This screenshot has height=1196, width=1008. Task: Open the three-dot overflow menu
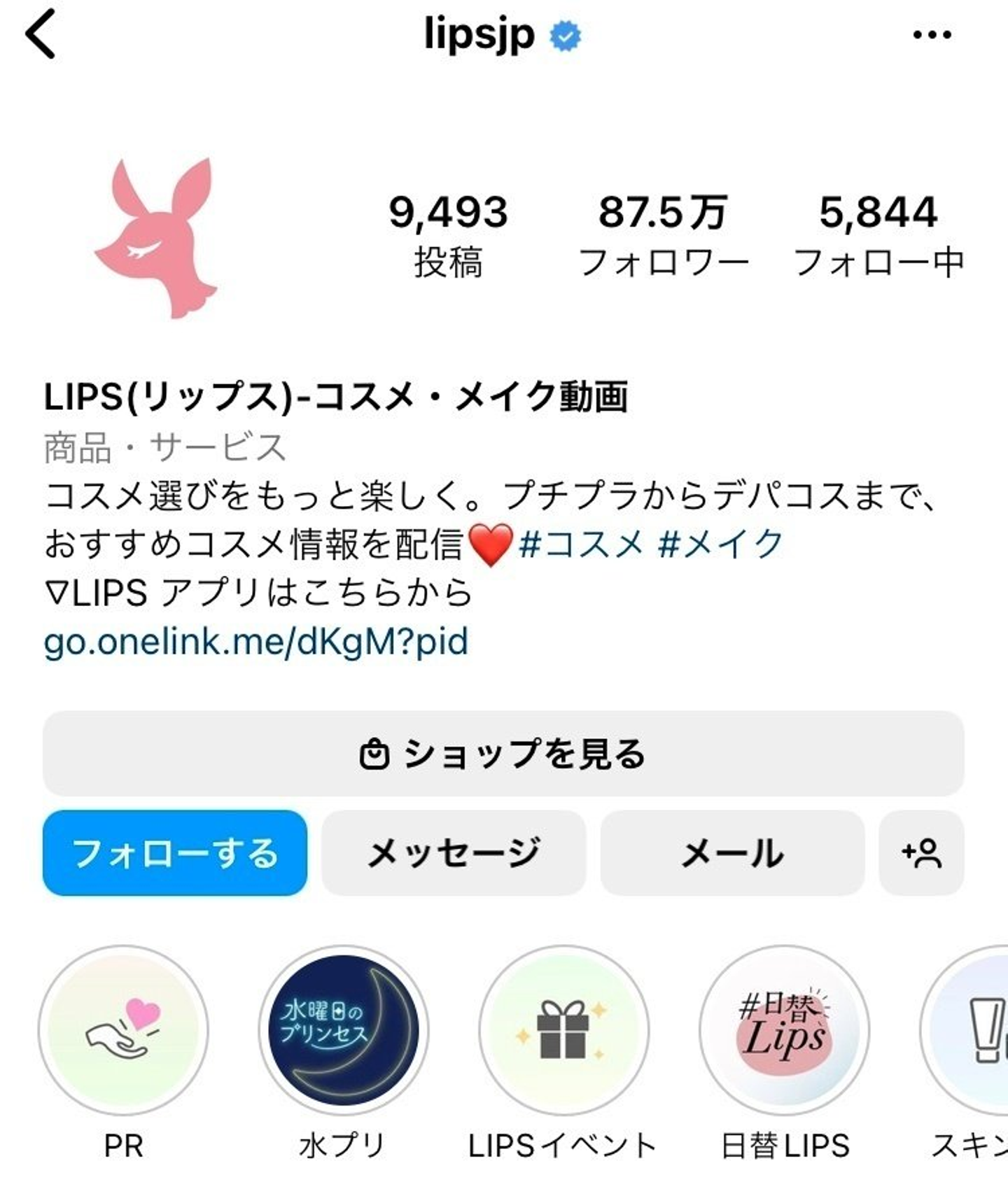pyautogui.click(x=932, y=35)
